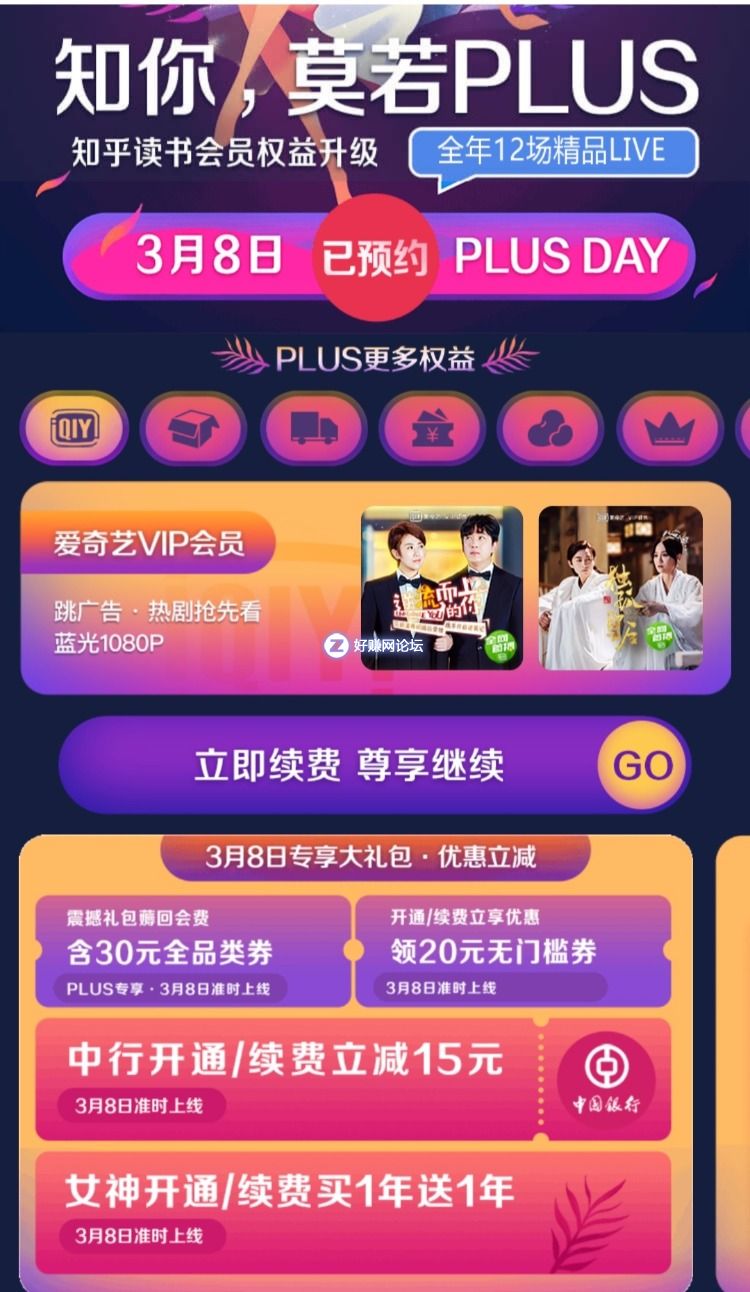
Task: Select the crown benefit icon
Action: [x=669, y=430]
